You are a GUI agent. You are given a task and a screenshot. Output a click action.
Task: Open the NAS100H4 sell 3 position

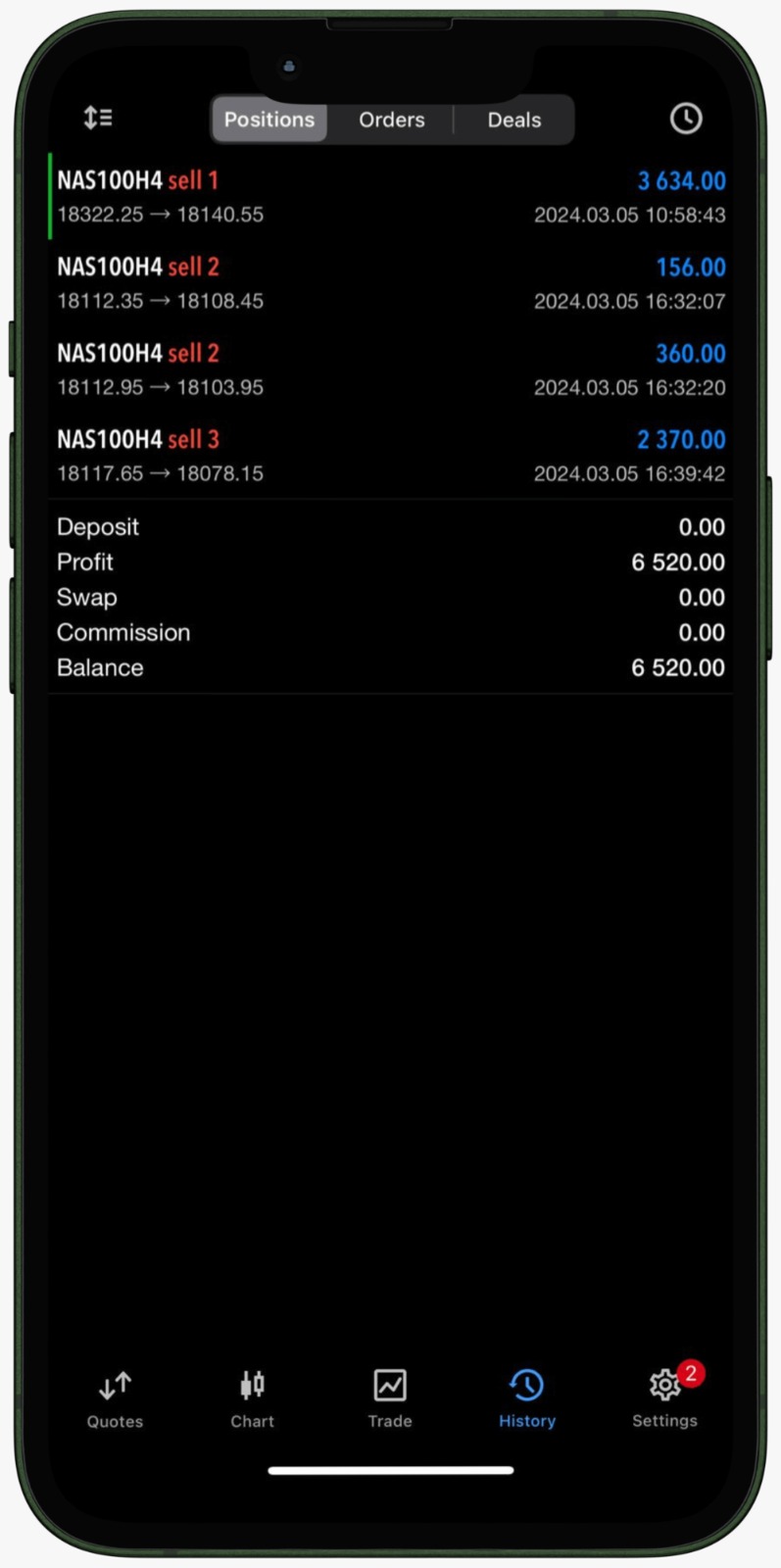390,456
